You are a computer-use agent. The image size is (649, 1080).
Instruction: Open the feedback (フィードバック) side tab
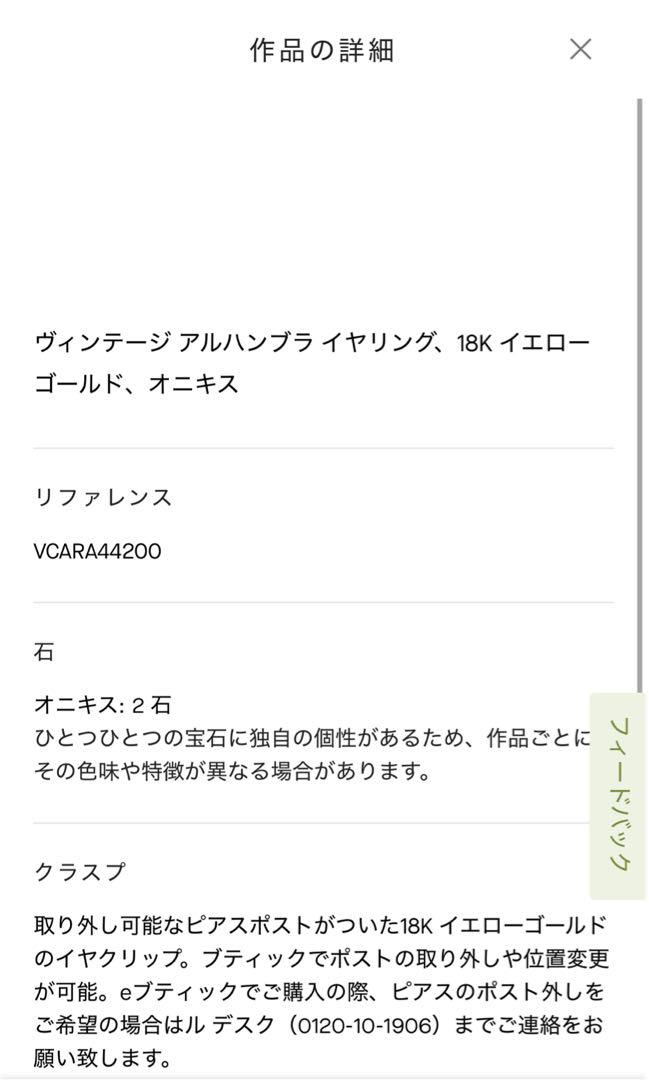pyautogui.click(x=618, y=796)
